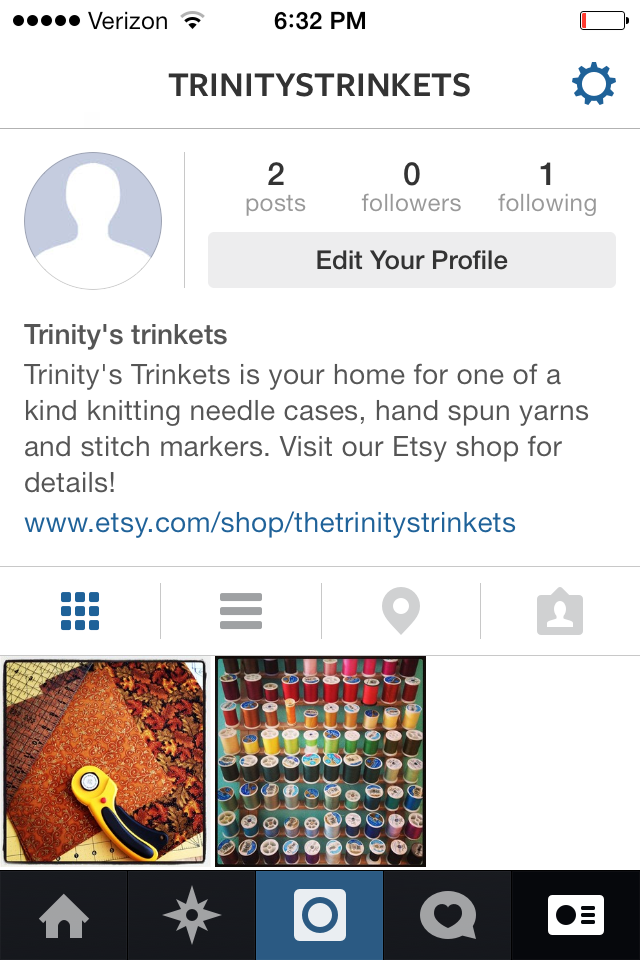Image resolution: width=640 pixels, height=960 pixels.
Task: Open the thread spools photo
Action: coord(320,762)
